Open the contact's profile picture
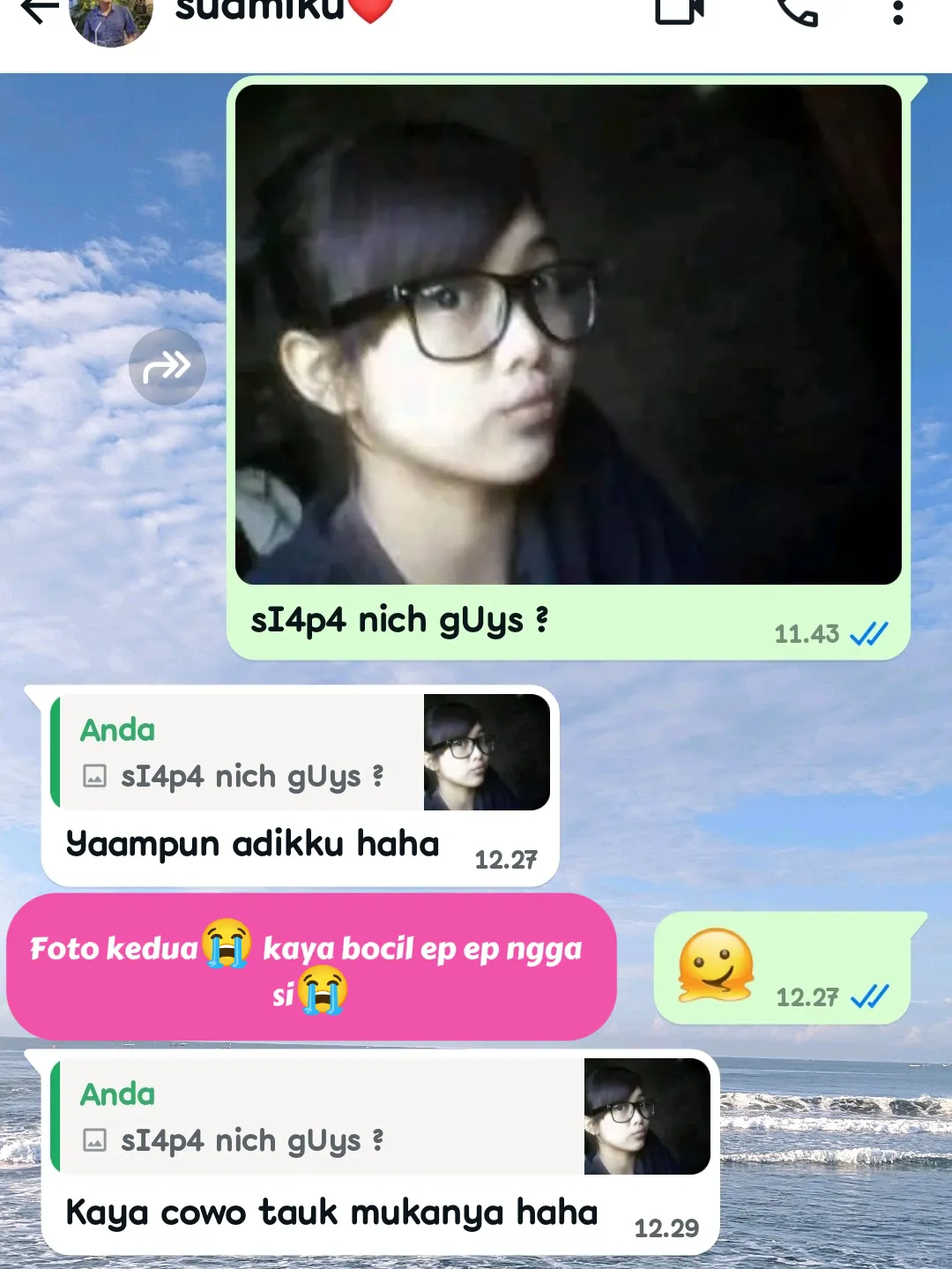This screenshot has height=1269, width=952. click(110, 18)
